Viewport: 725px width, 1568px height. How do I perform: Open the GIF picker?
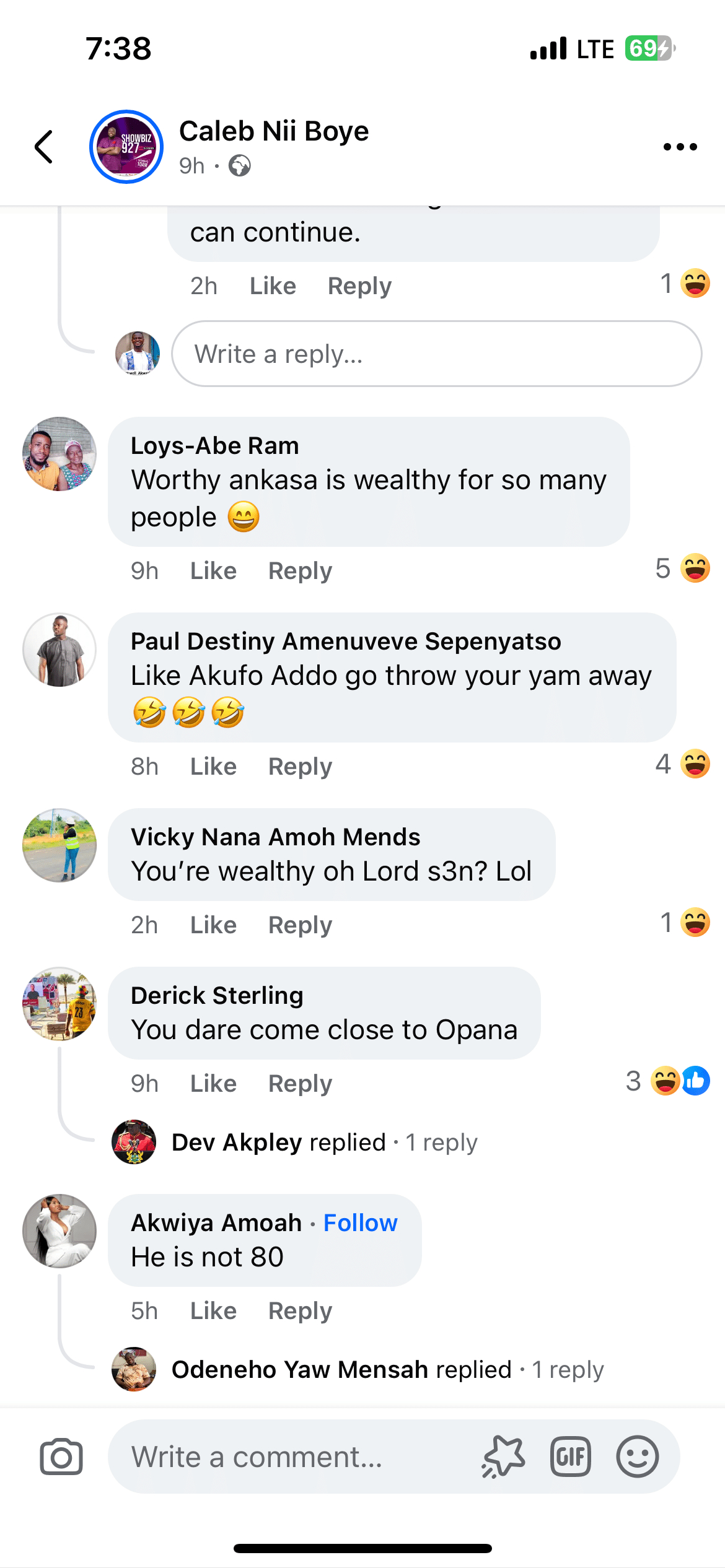[570, 1457]
